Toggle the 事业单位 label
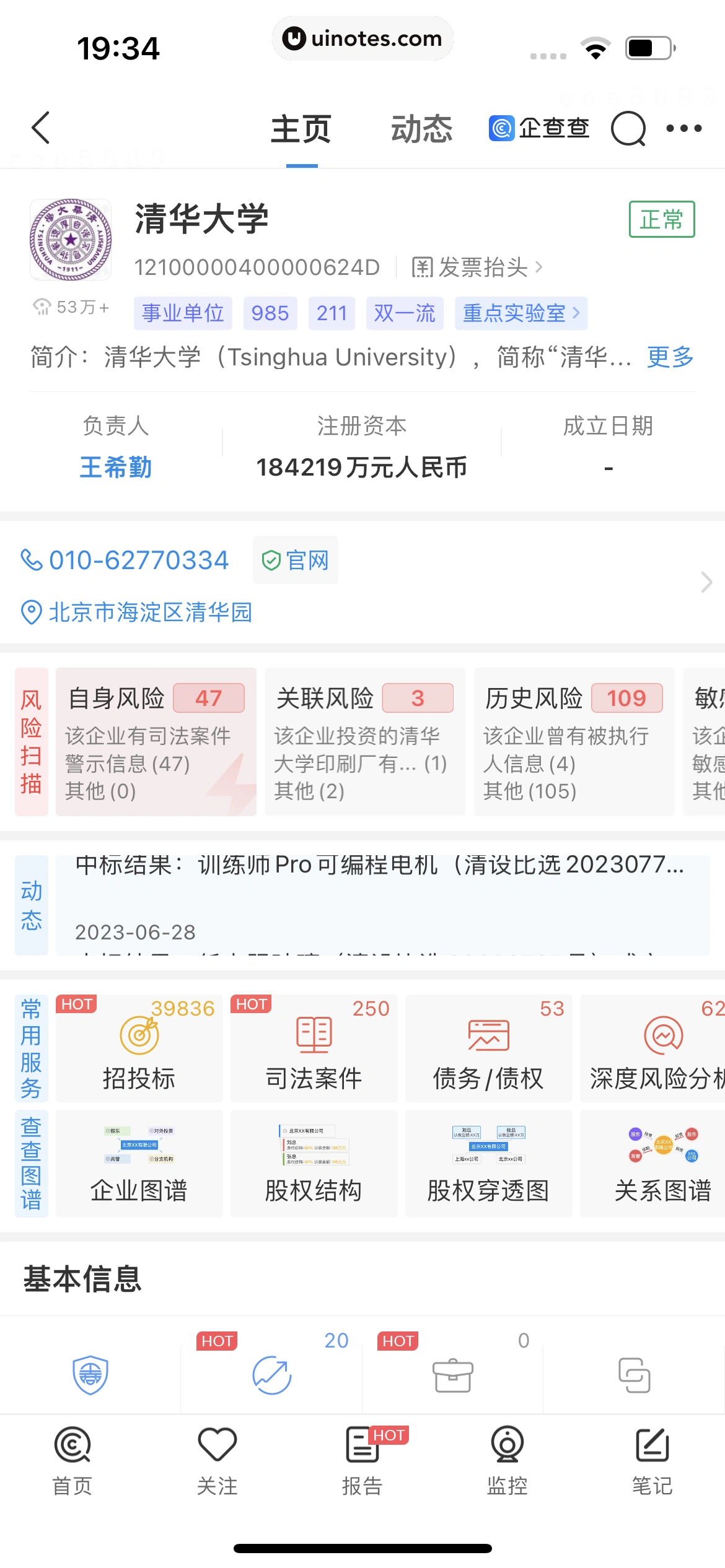This screenshot has height=1568, width=725. pos(183,313)
